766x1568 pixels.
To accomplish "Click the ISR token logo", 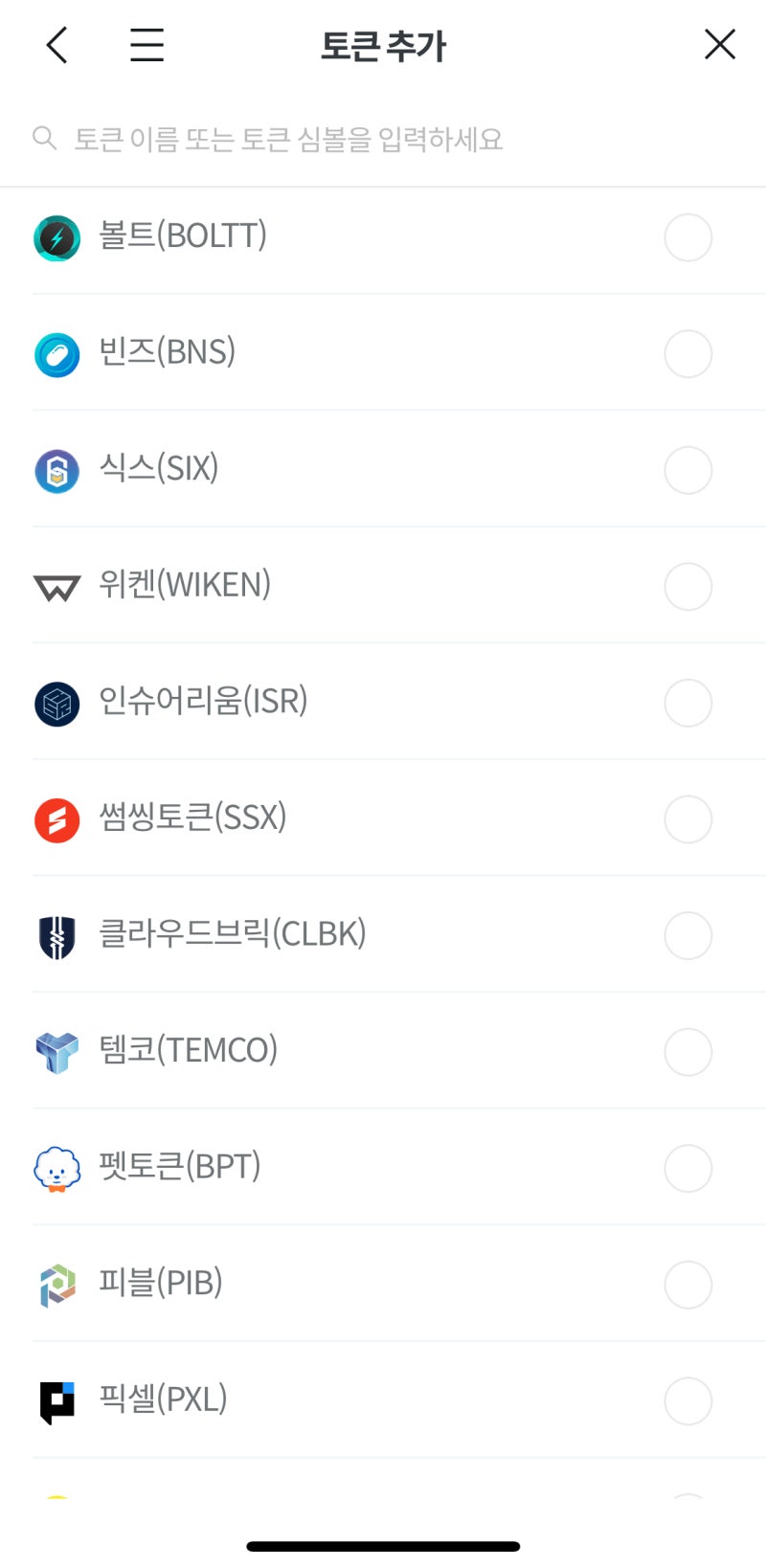I will point(56,703).
